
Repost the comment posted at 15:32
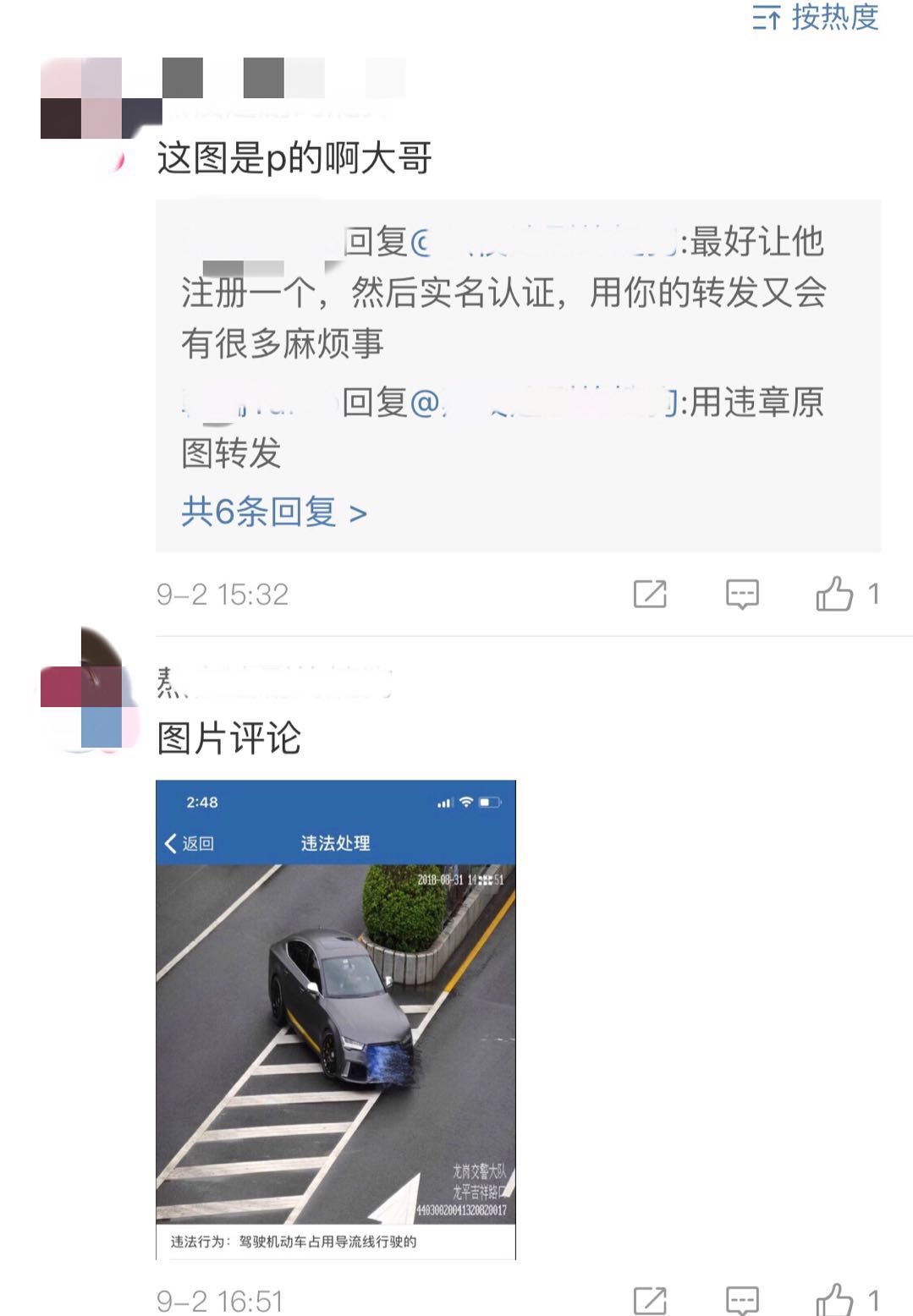650,594
